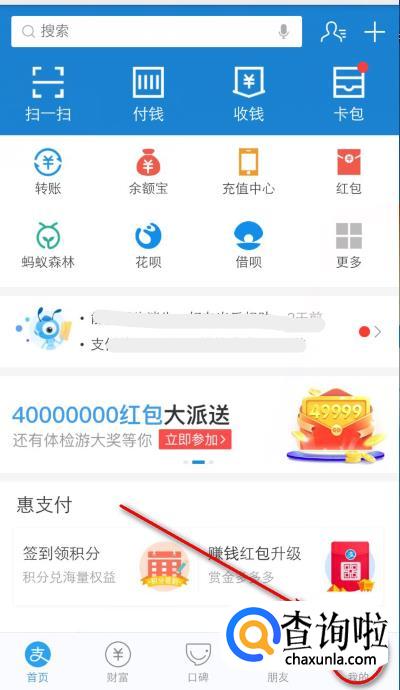Open 充值中心 top-up center
400x690 pixels.
point(249,172)
